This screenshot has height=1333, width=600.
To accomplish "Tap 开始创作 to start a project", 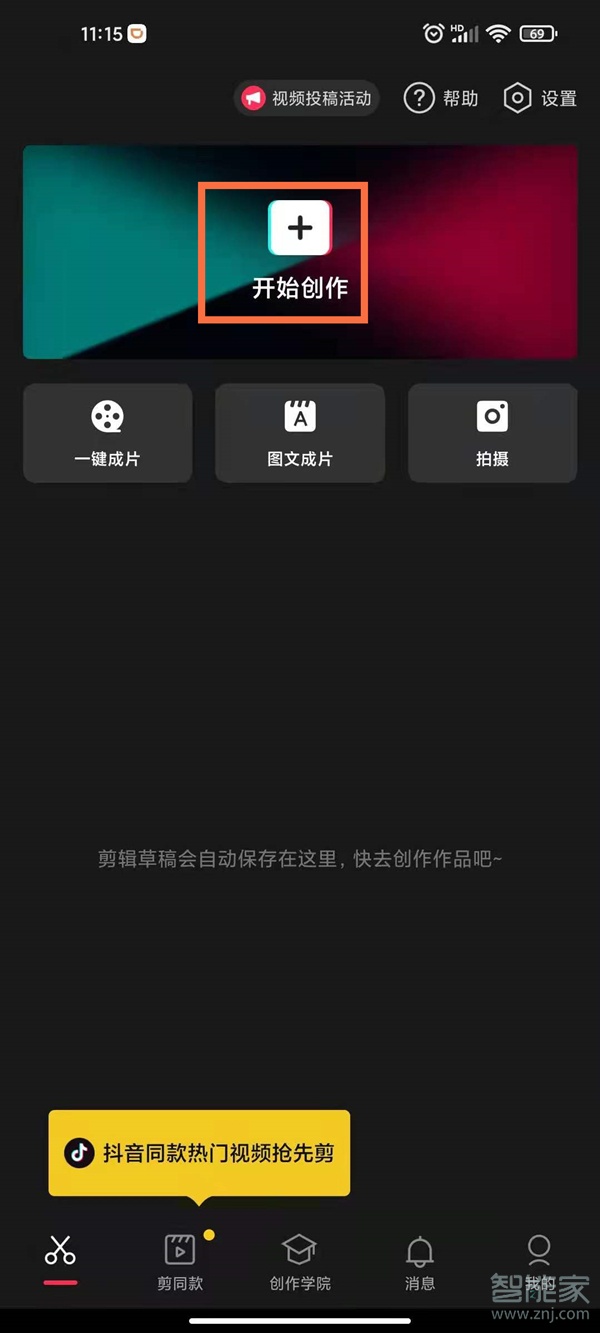I will 299,251.
